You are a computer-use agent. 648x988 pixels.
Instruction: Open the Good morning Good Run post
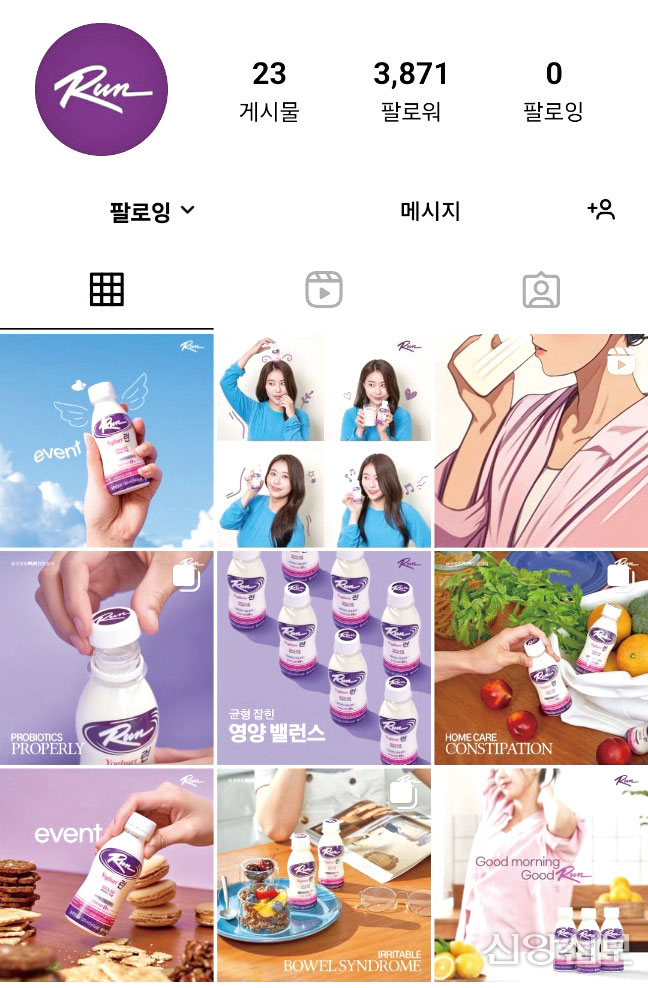[541, 874]
